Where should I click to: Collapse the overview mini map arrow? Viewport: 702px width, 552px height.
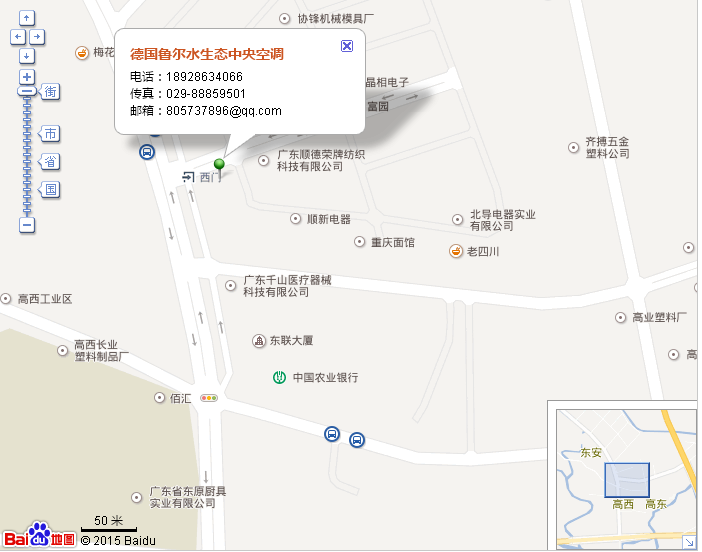[x=689, y=542]
